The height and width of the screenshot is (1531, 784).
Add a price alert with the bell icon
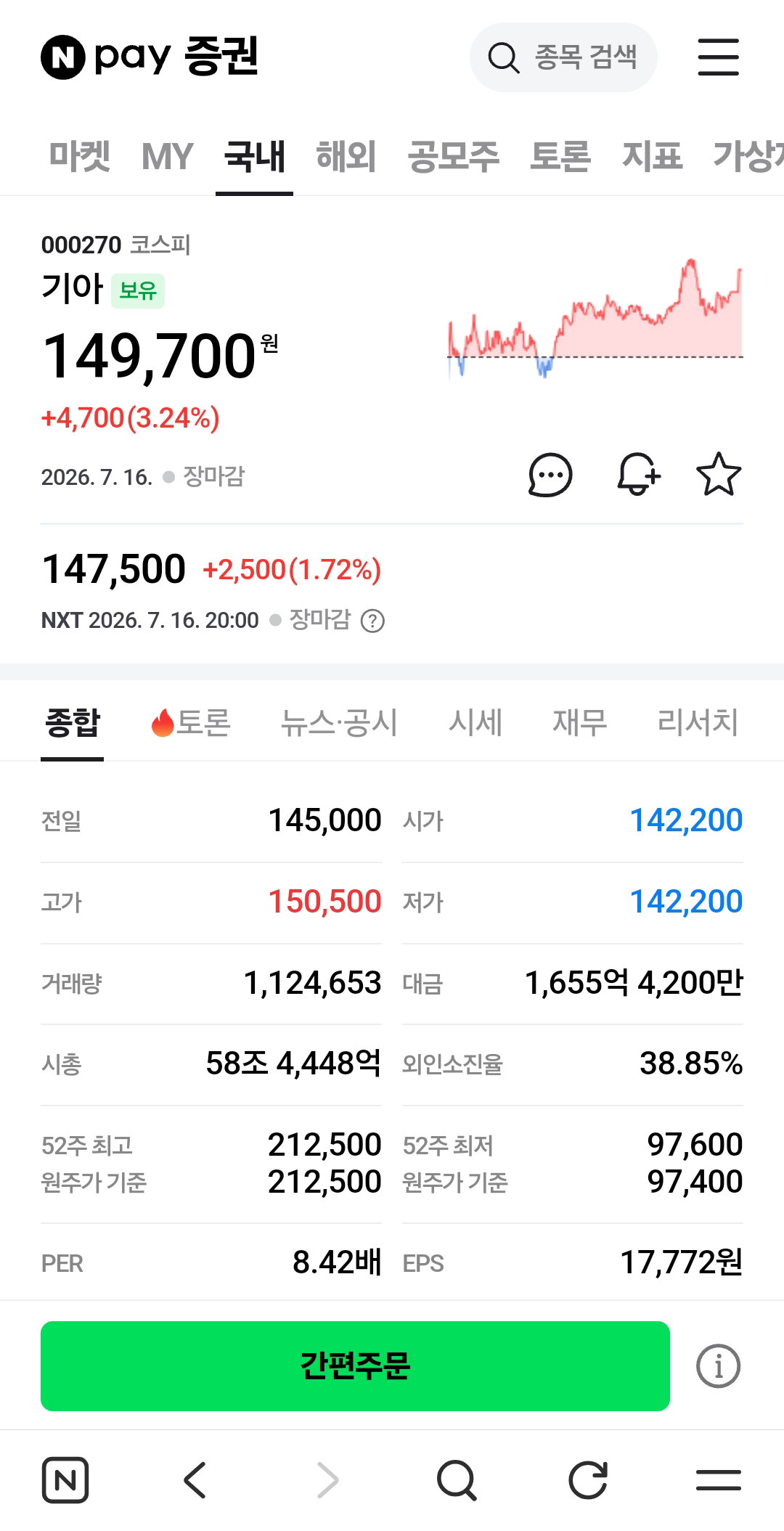click(638, 475)
